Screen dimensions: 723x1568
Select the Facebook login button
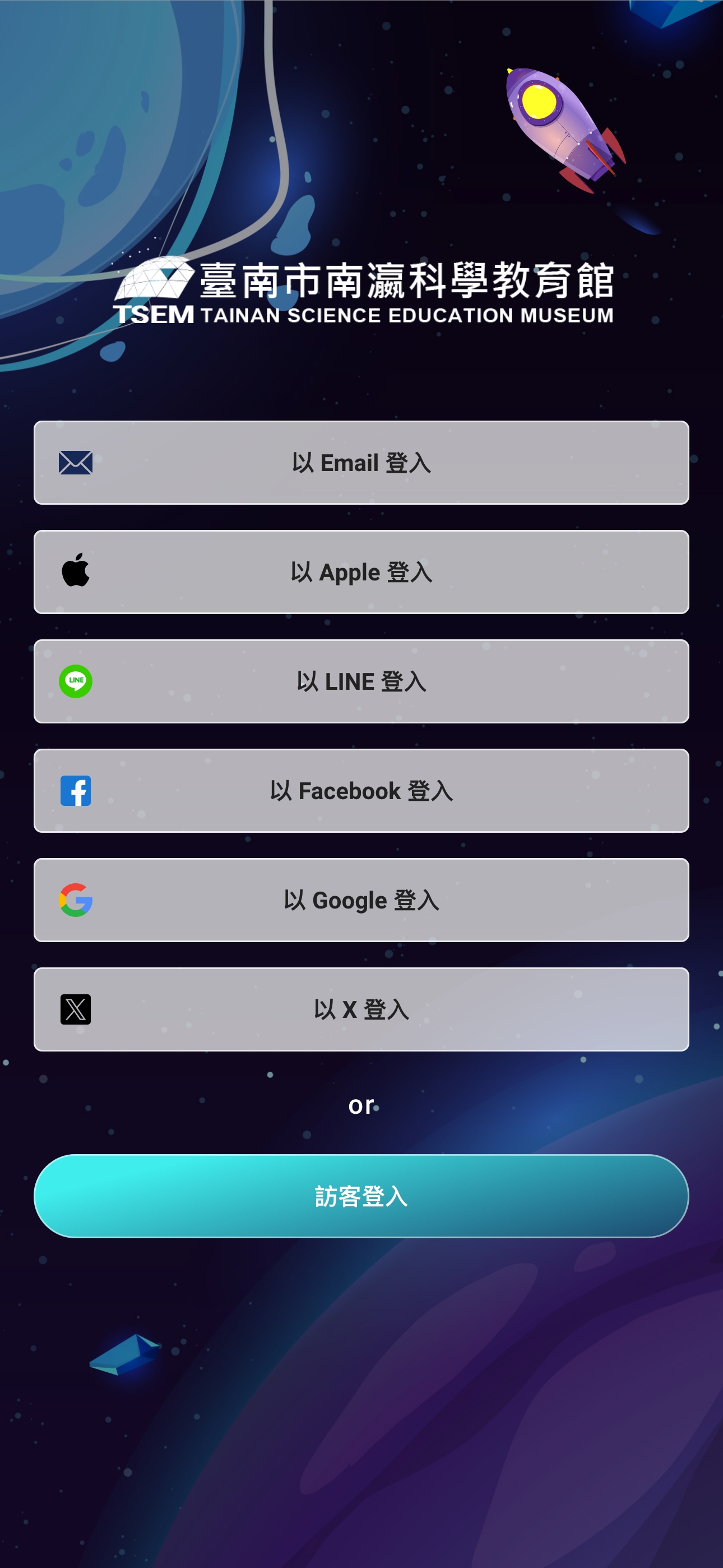tap(361, 791)
